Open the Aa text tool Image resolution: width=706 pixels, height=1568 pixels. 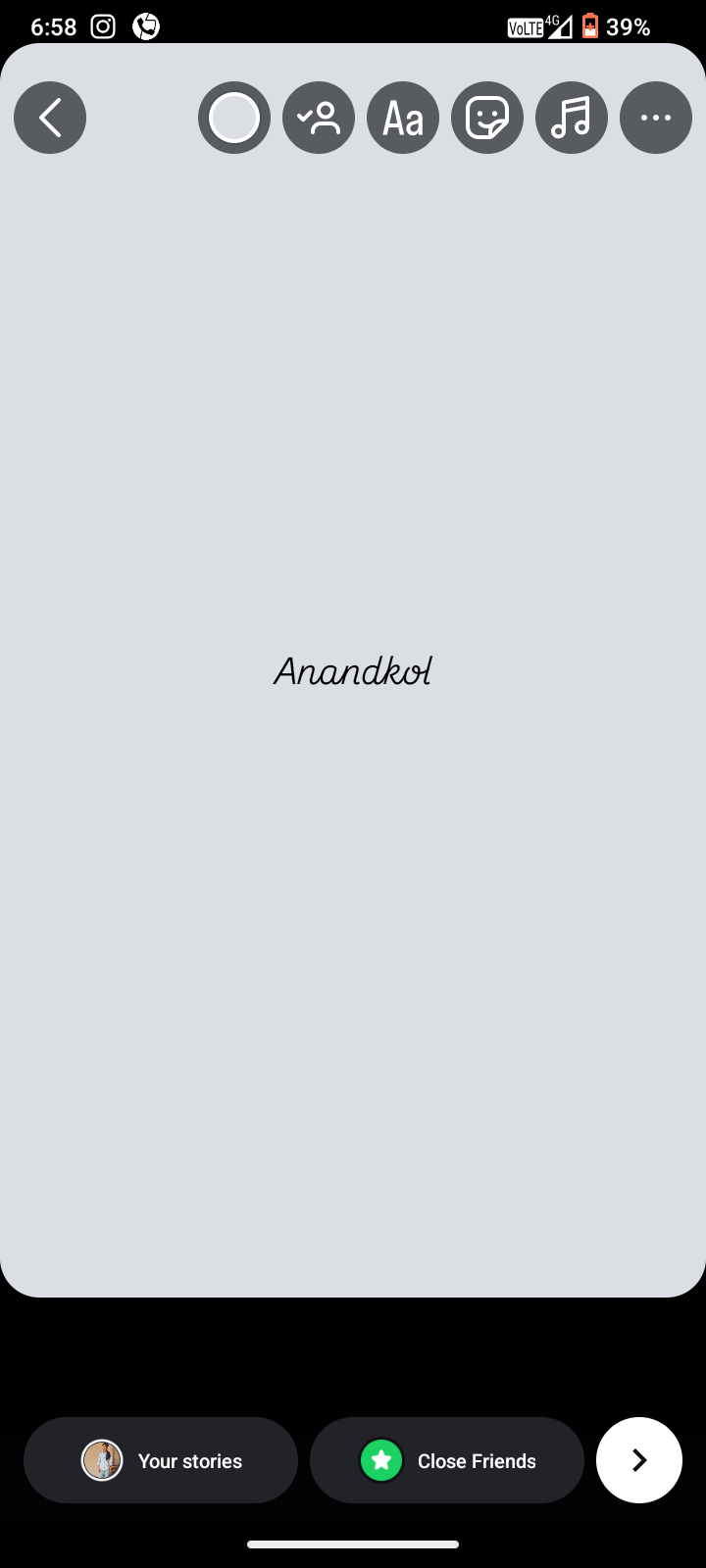point(403,118)
